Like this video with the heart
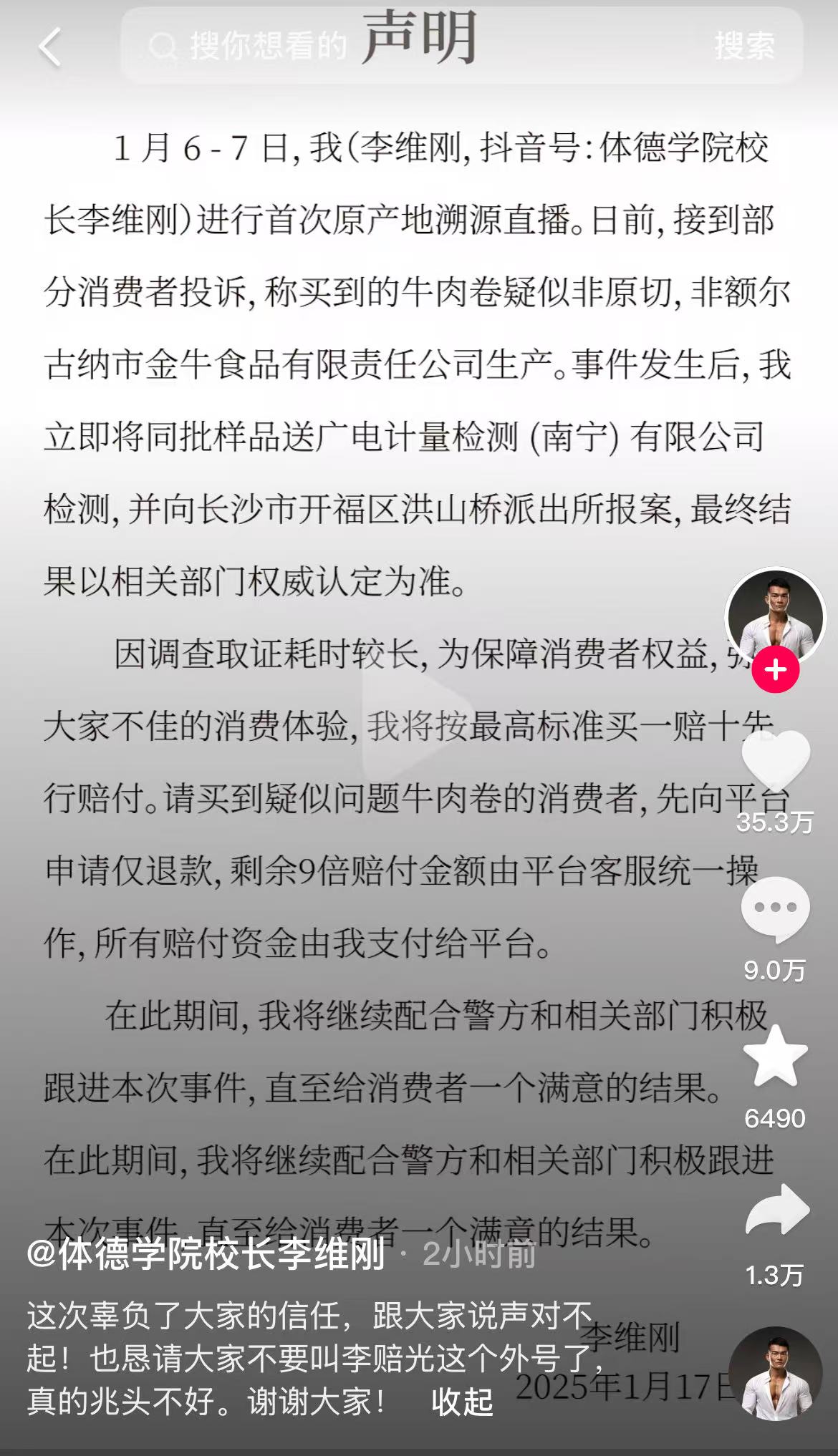This screenshot has width=838, height=1456. [x=776, y=761]
